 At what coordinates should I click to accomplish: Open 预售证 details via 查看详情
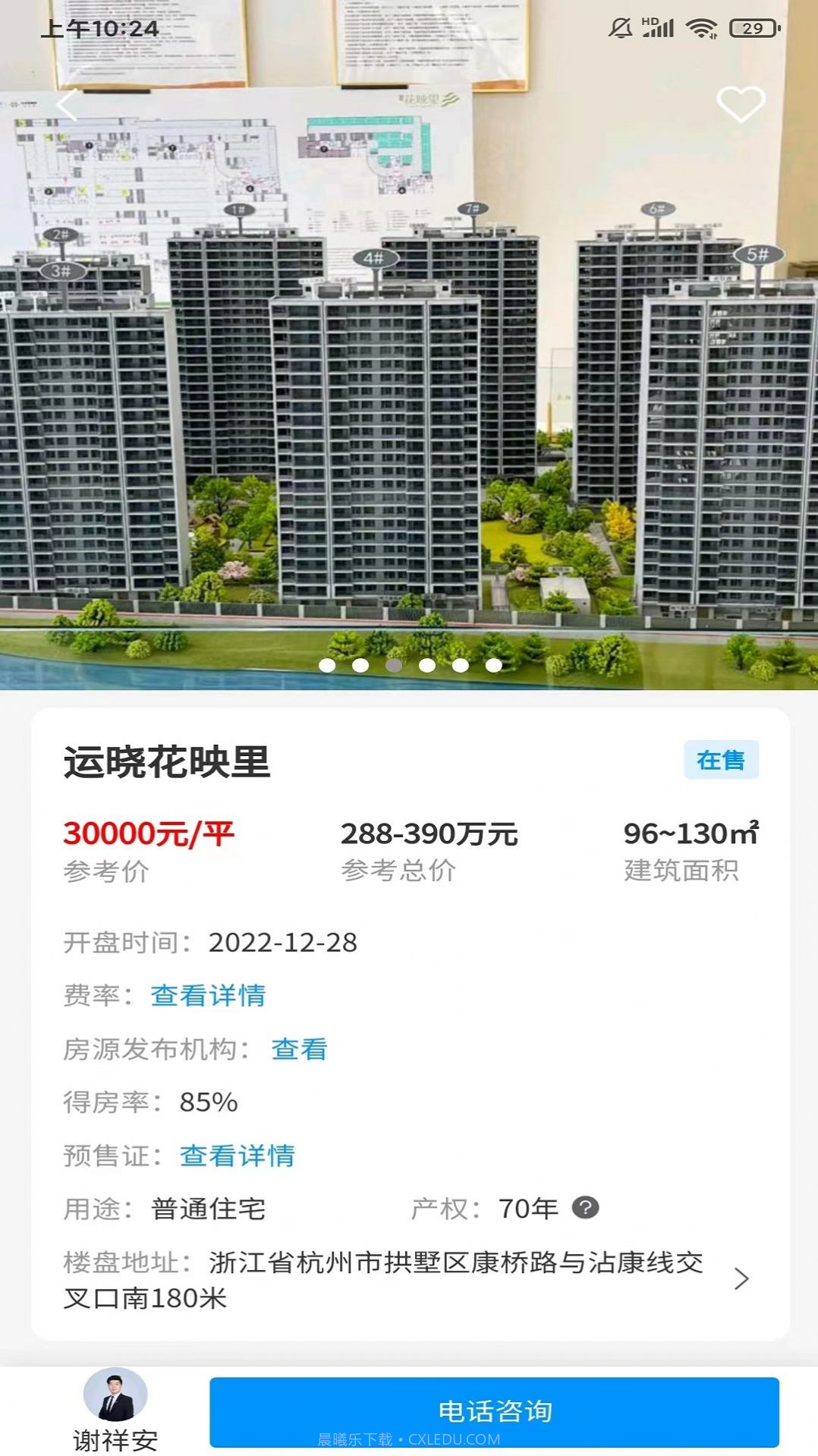point(236,1155)
